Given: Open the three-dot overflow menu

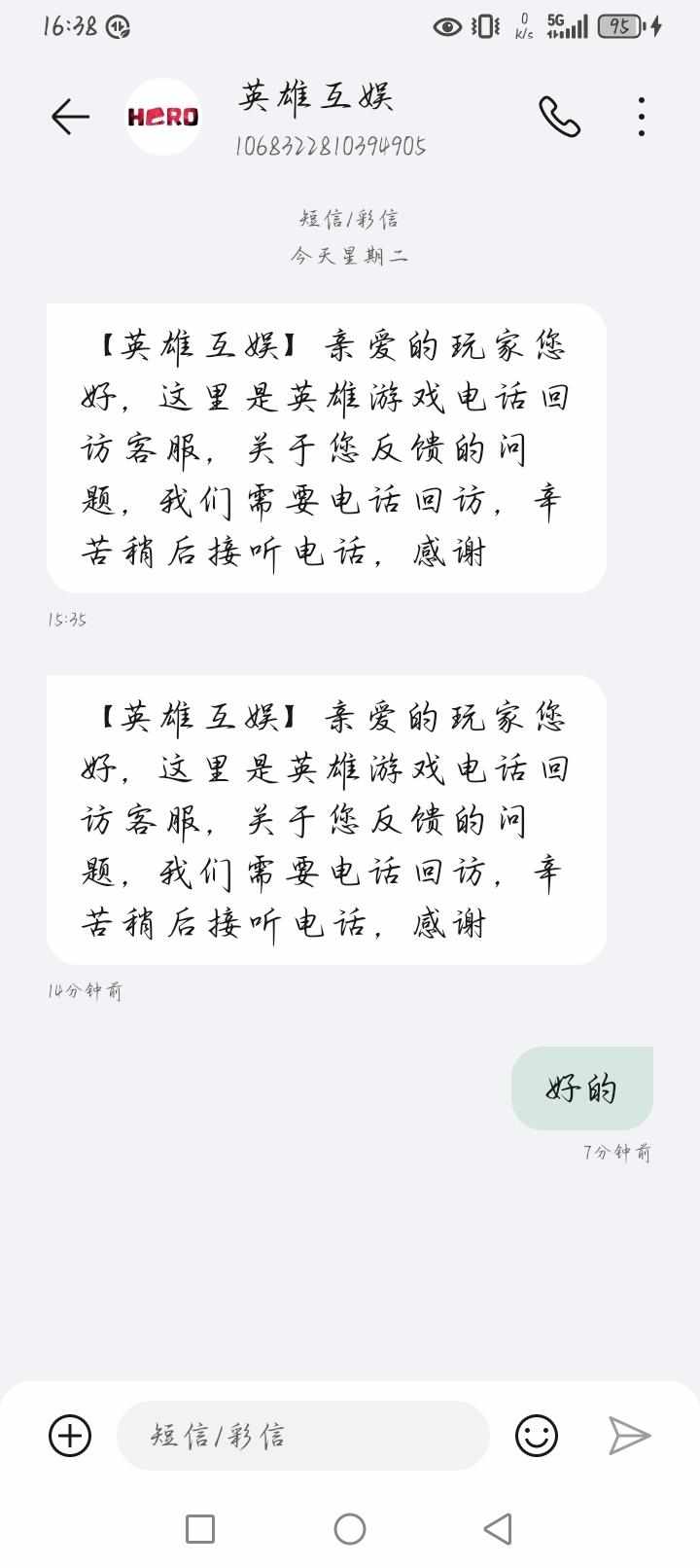Looking at the screenshot, I should coord(641,117).
